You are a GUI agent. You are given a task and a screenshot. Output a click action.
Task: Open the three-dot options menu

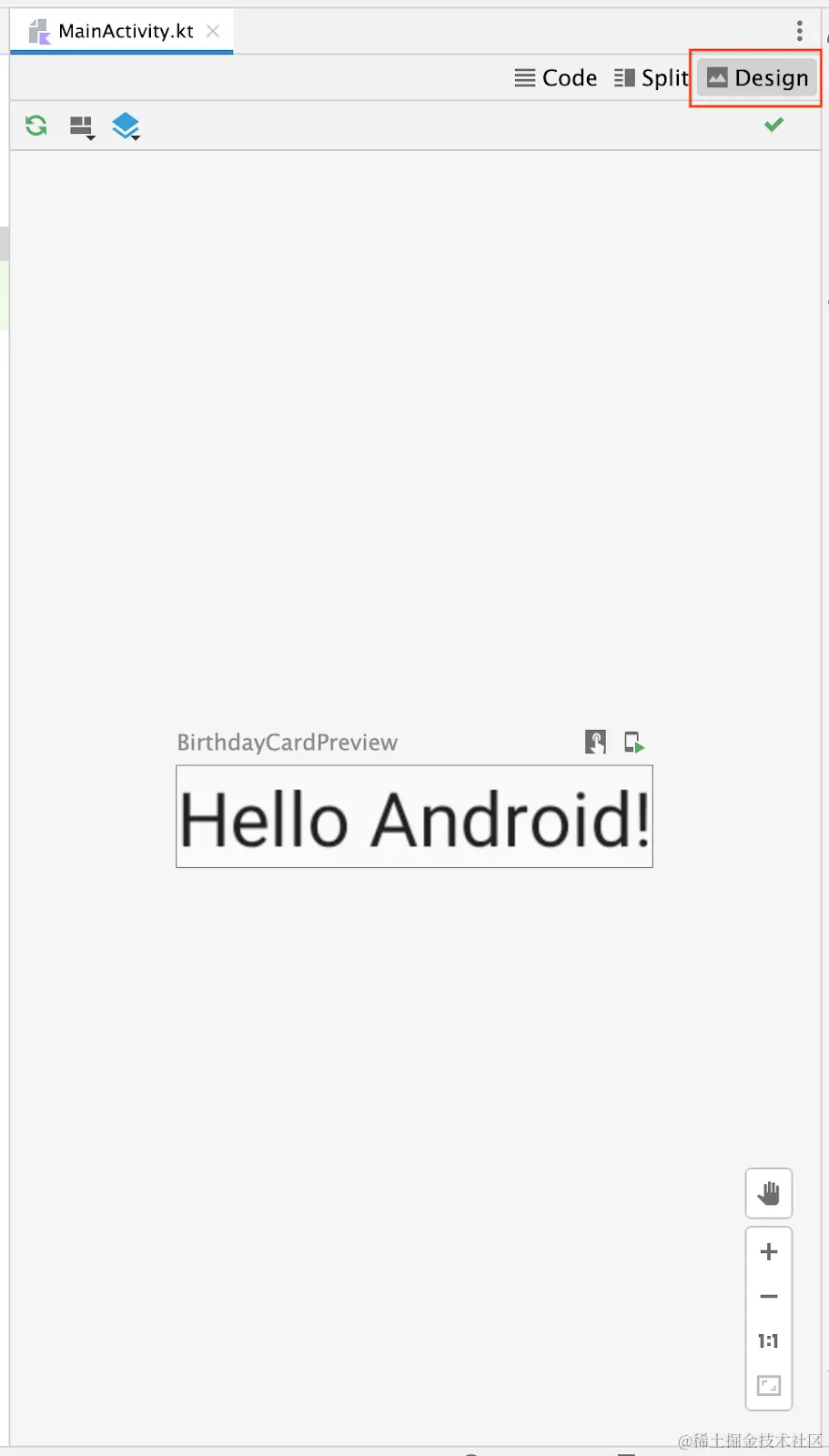tap(799, 31)
